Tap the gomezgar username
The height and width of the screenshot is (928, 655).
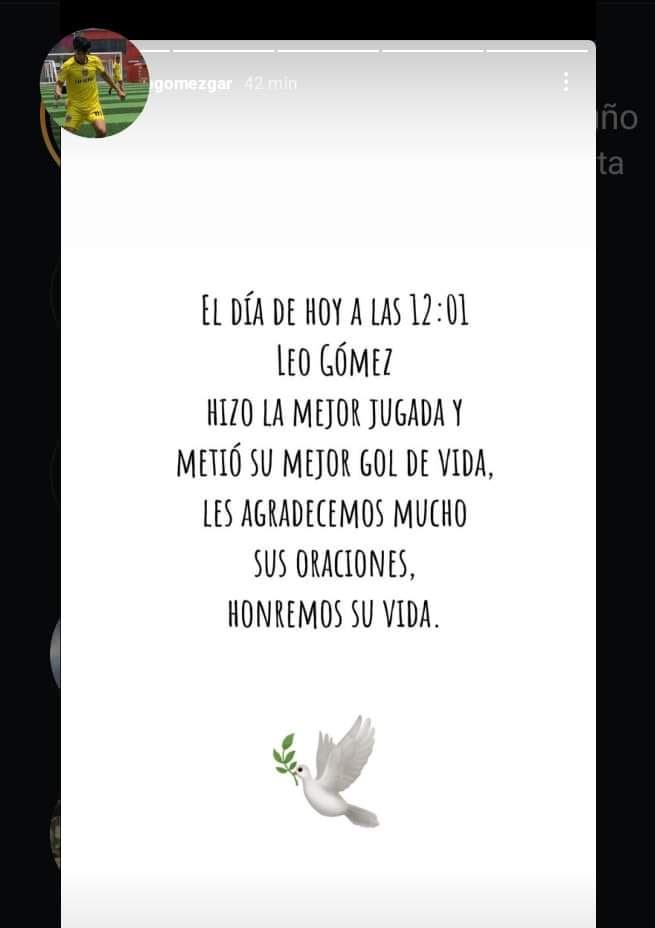tap(191, 84)
